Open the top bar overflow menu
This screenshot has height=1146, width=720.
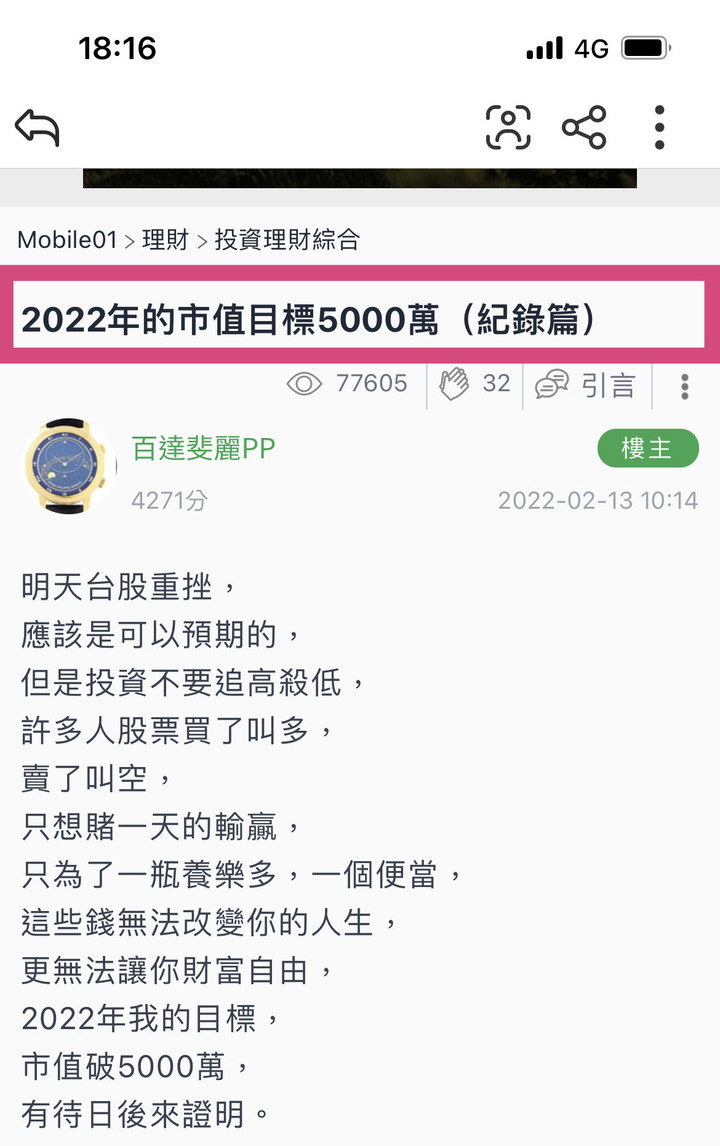(659, 128)
